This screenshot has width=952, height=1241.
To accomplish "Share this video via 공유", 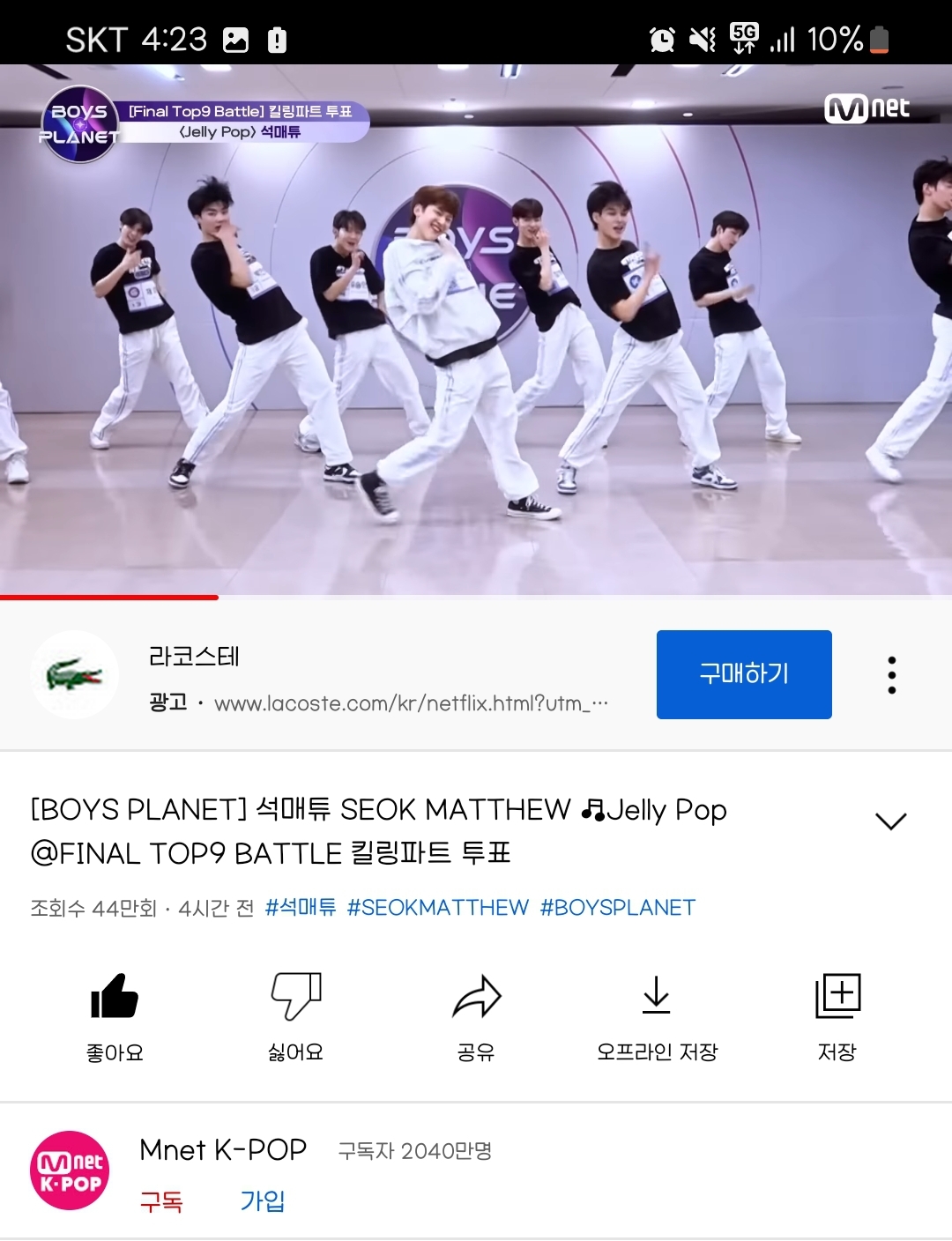I will [x=476, y=1014].
